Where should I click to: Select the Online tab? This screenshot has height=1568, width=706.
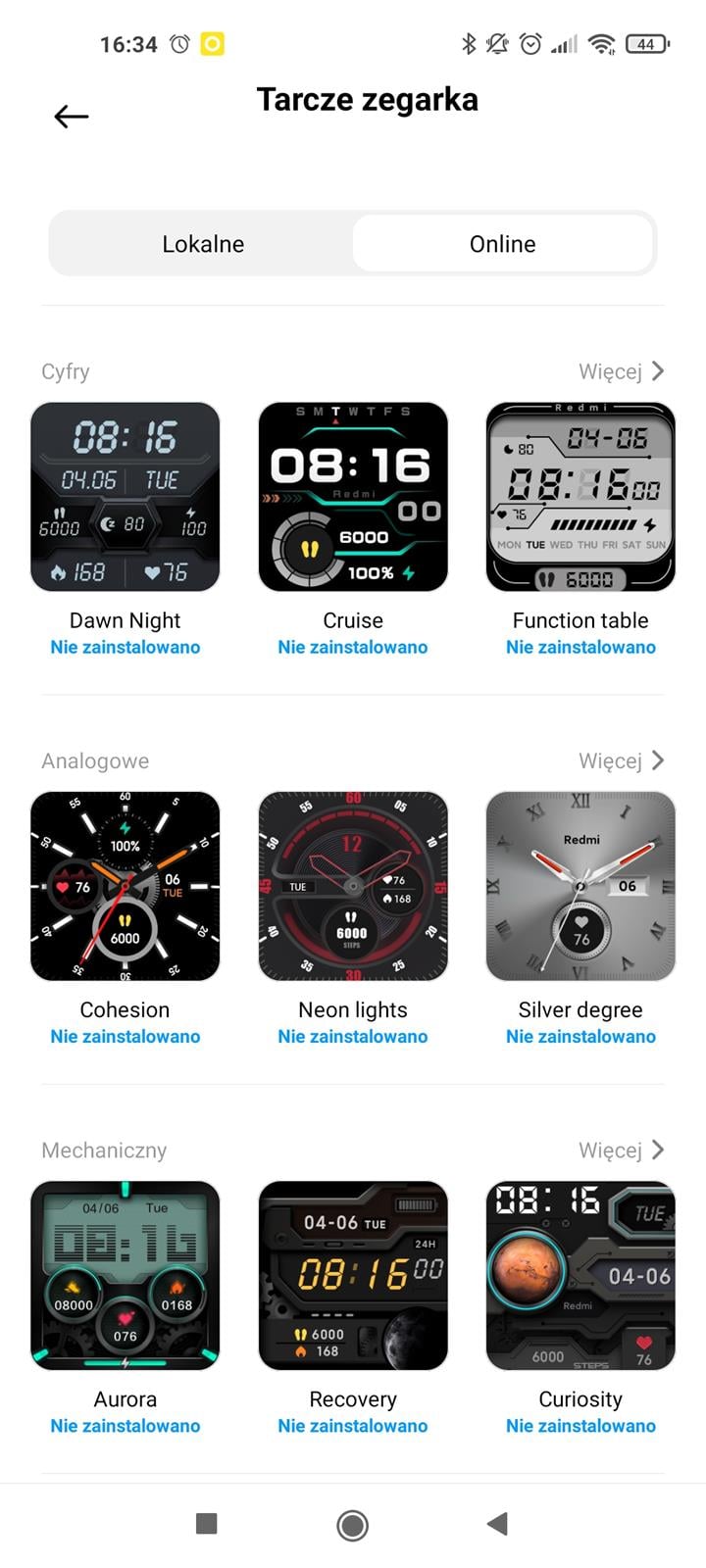[x=502, y=244]
